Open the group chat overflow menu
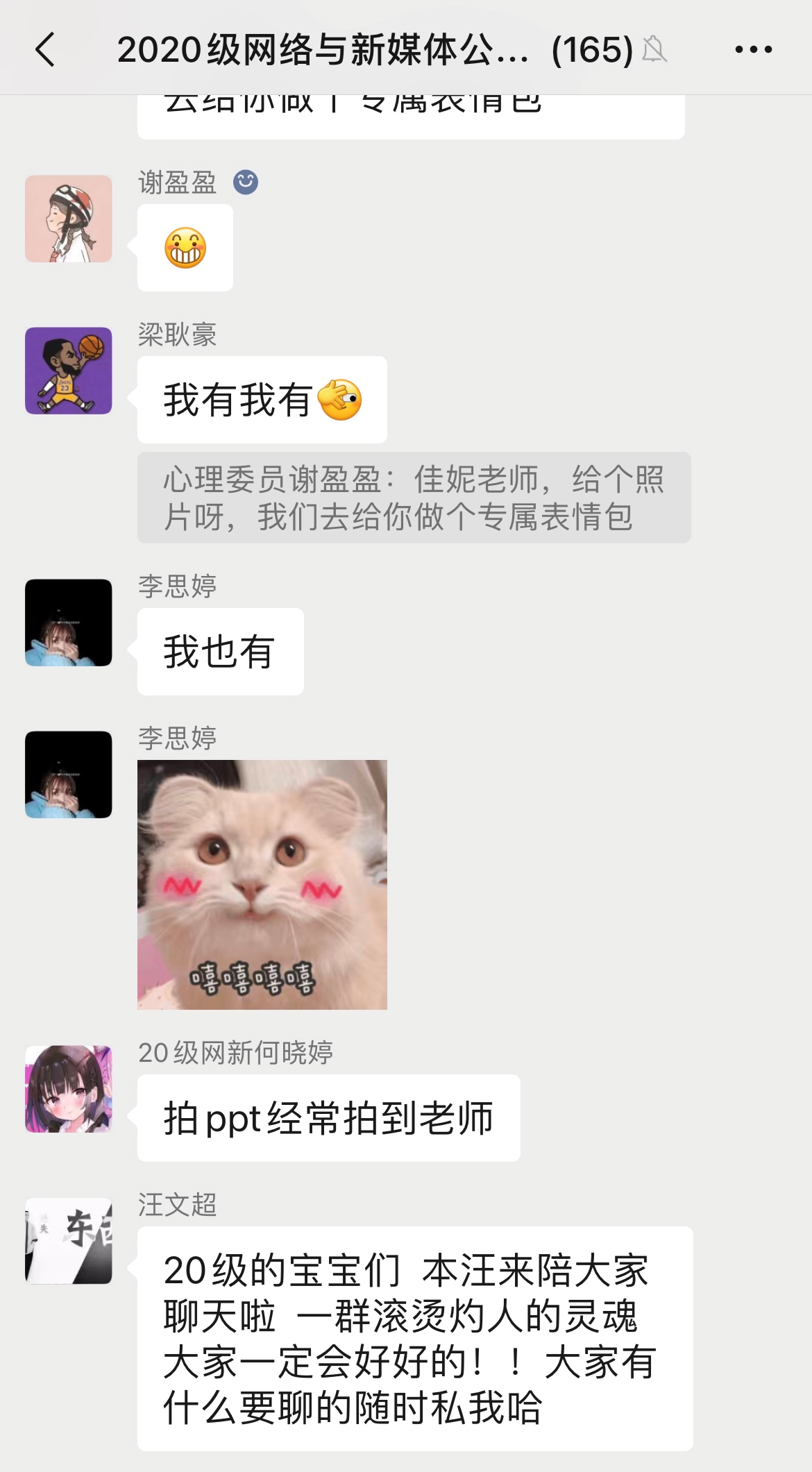Screen dimensions: 812x1472 [753, 50]
